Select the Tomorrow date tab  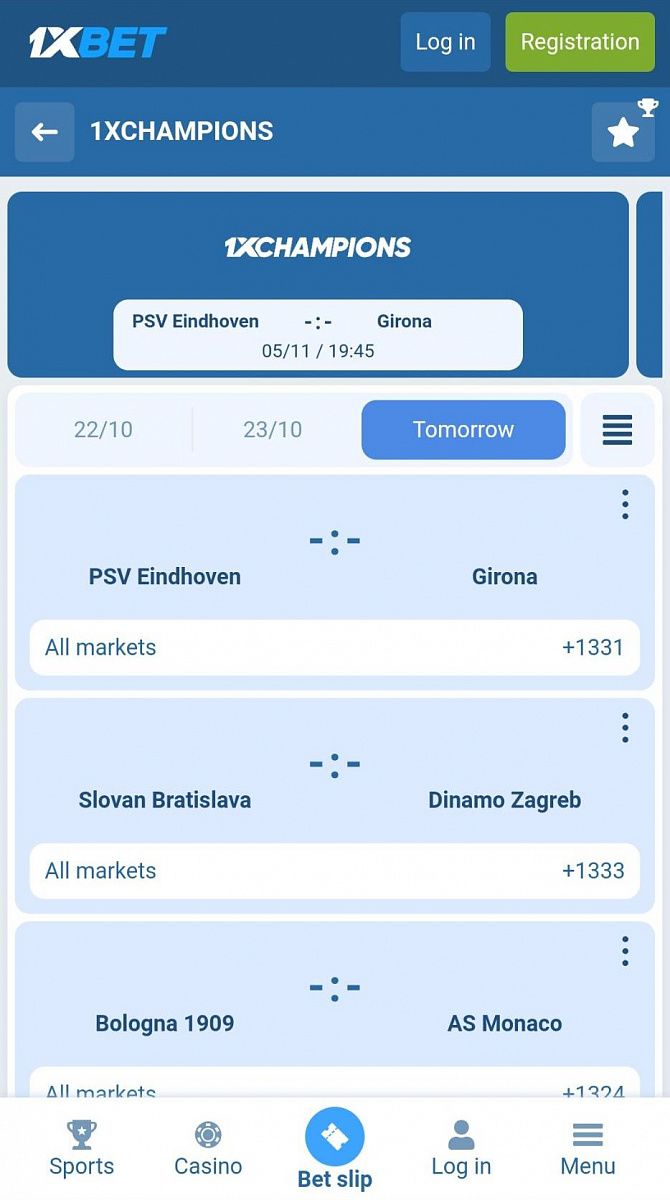click(x=463, y=430)
